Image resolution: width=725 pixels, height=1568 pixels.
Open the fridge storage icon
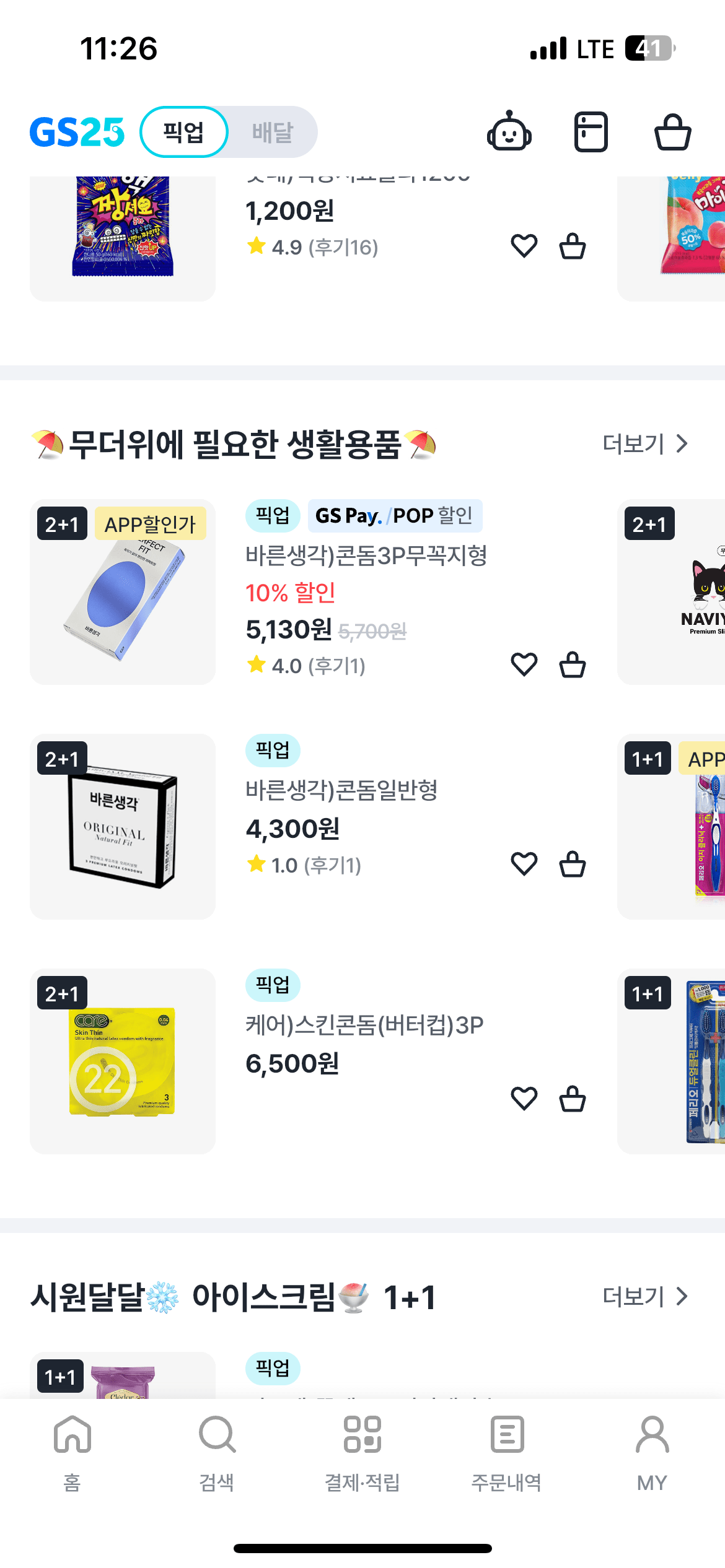point(591,131)
